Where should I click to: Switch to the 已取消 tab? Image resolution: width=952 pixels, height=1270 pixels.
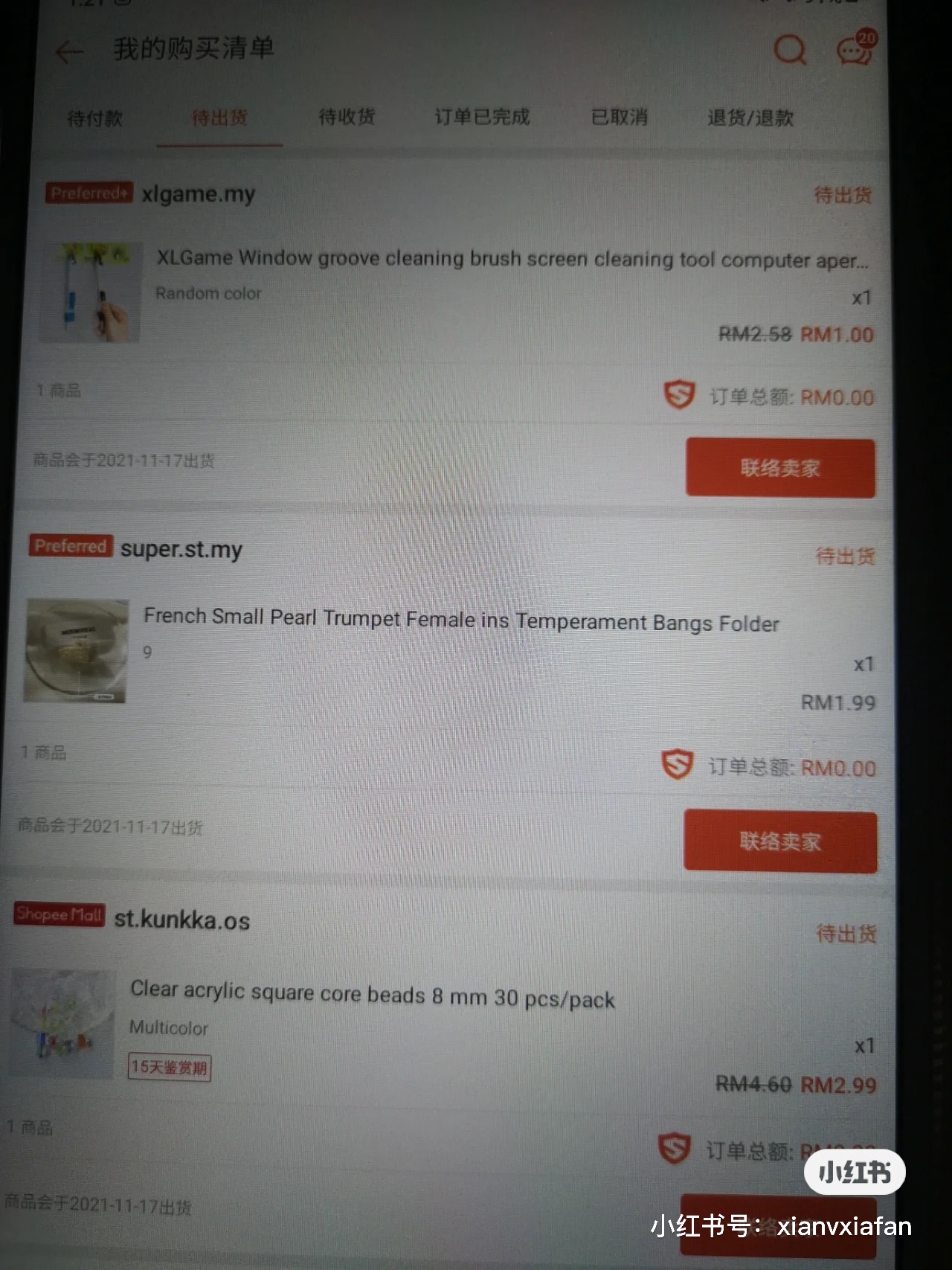click(x=619, y=117)
